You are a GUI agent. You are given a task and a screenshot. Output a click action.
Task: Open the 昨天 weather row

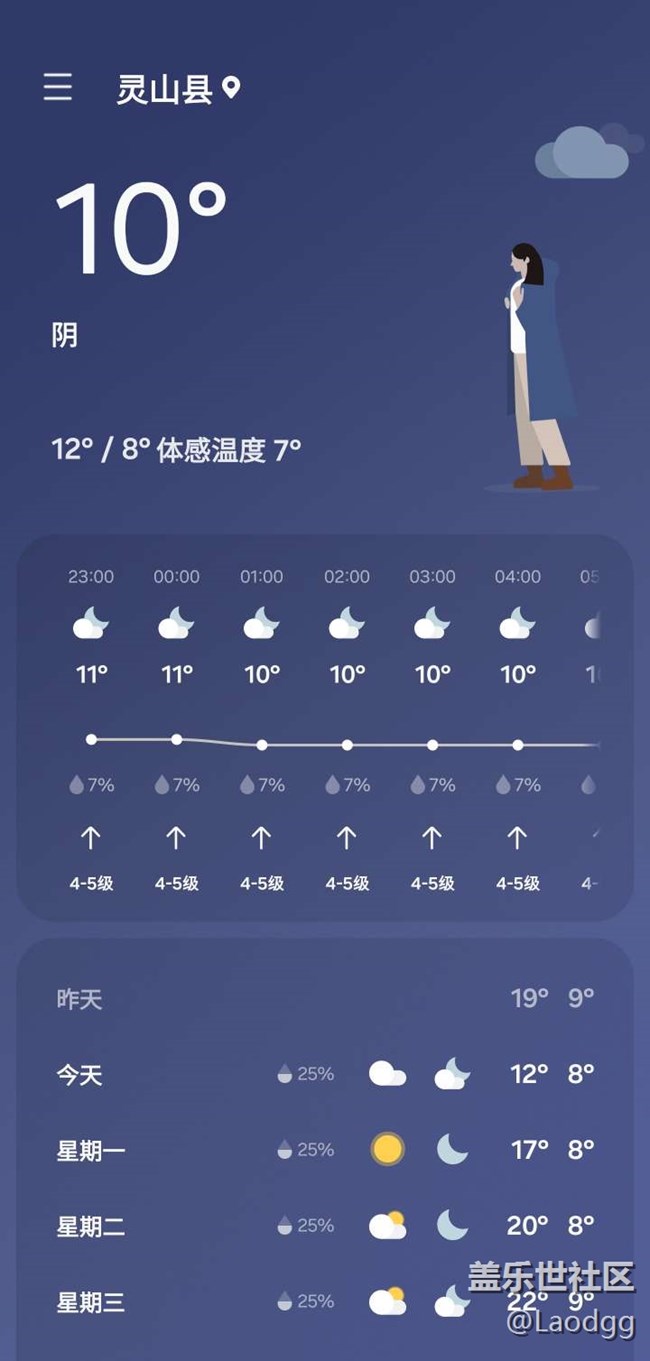(x=325, y=998)
